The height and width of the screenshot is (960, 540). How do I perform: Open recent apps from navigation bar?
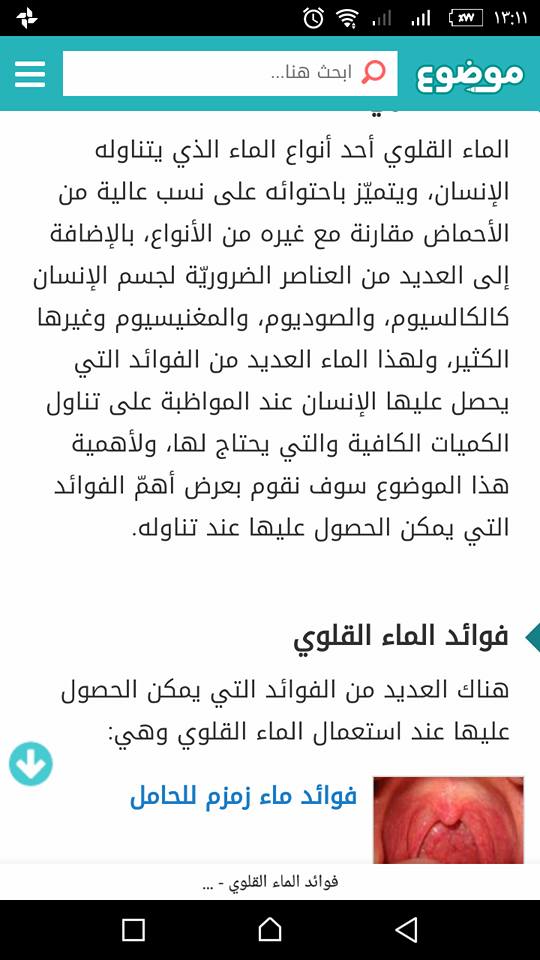pyautogui.click(x=133, y=929)
